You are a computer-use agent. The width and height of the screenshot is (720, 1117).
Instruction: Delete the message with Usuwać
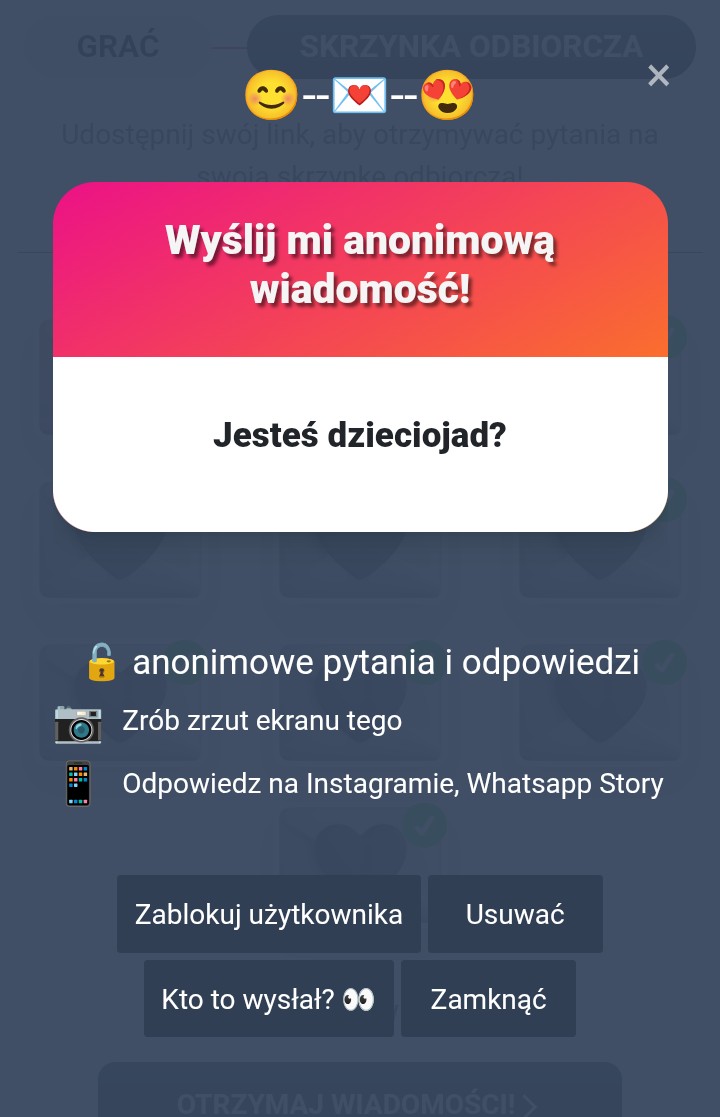click(515, 914)
